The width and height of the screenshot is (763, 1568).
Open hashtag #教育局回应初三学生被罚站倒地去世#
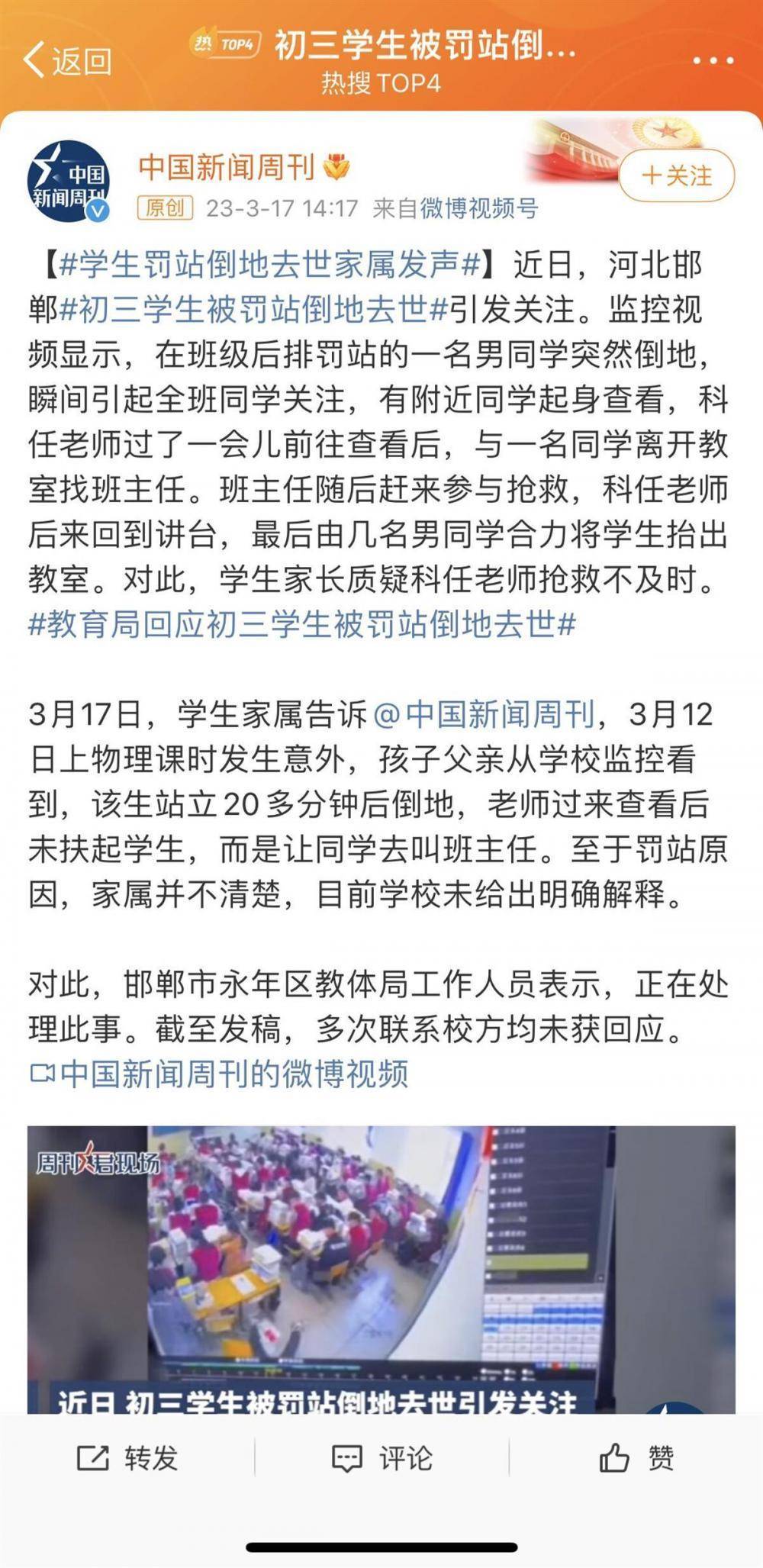302,625
